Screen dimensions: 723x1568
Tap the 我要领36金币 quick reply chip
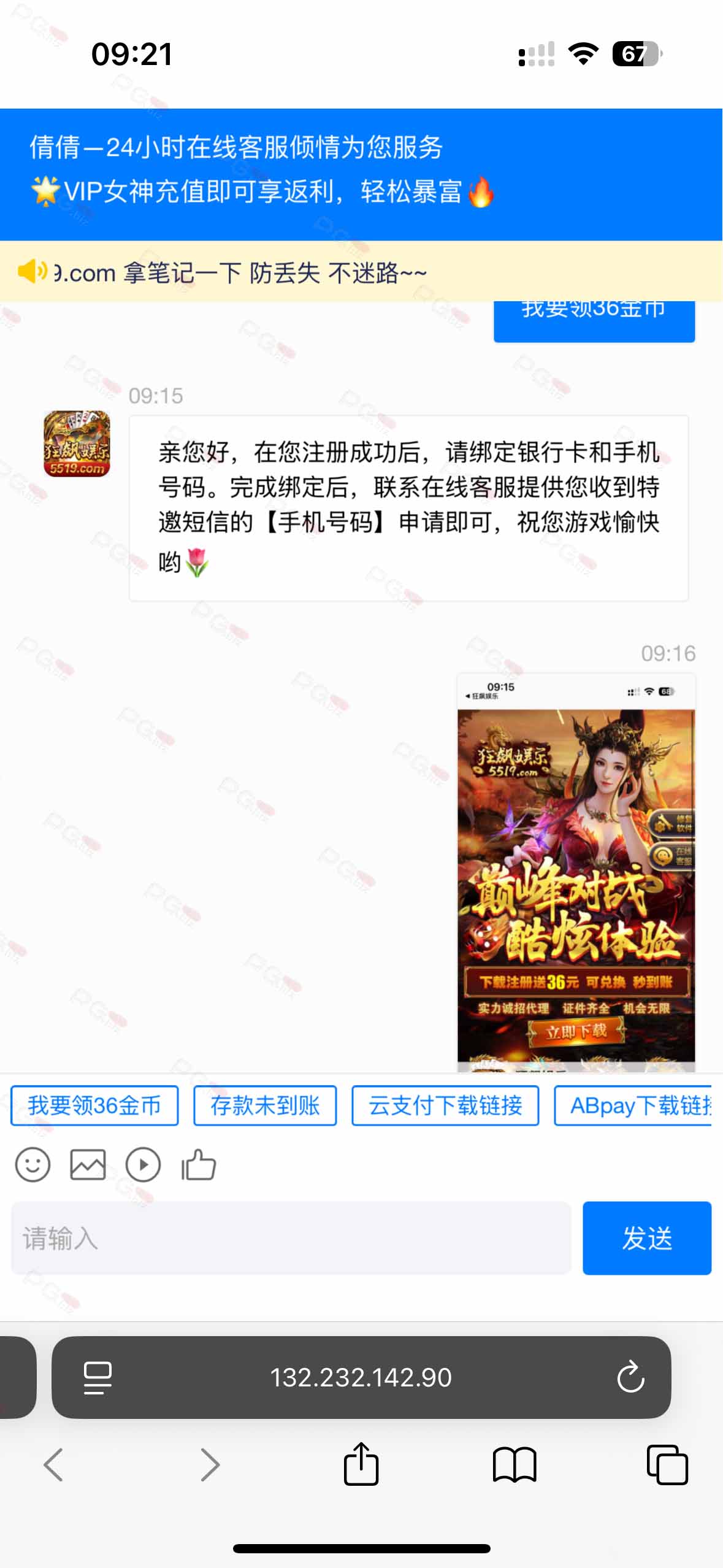(x=94, y=1105)
